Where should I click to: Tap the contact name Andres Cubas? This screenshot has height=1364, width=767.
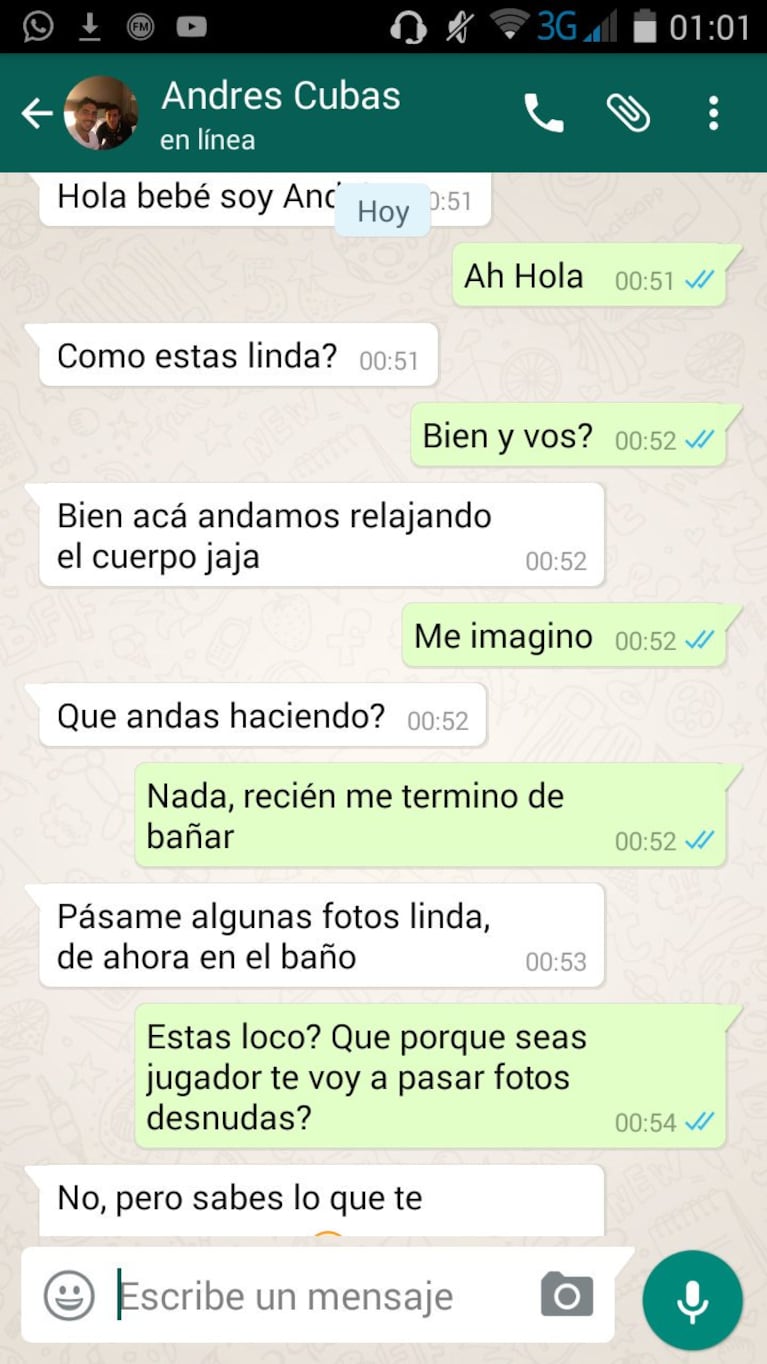[x=280, y=95]
